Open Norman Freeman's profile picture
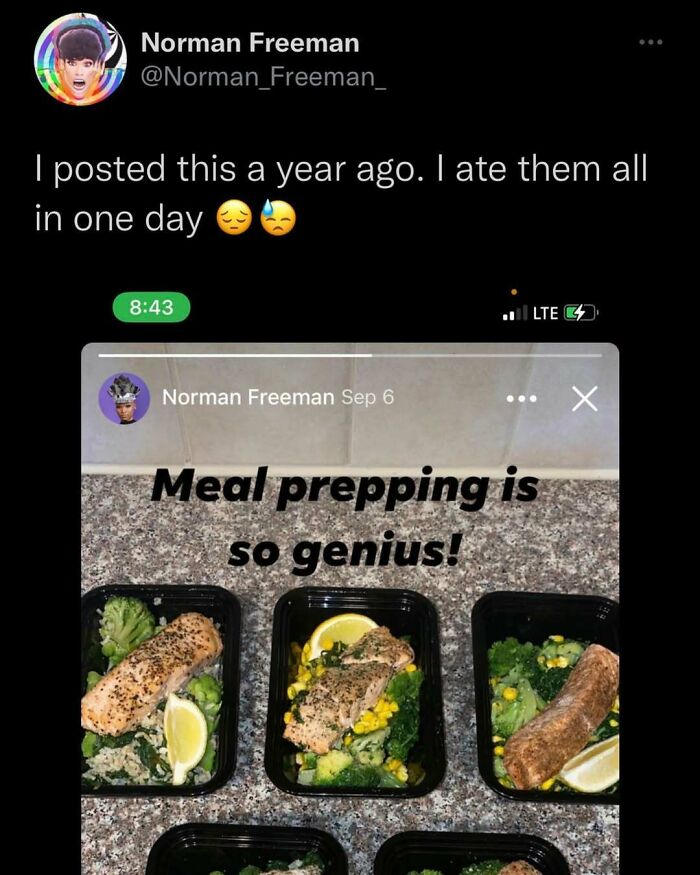Viewport: 700px width, 875px height. pos(80,60)
